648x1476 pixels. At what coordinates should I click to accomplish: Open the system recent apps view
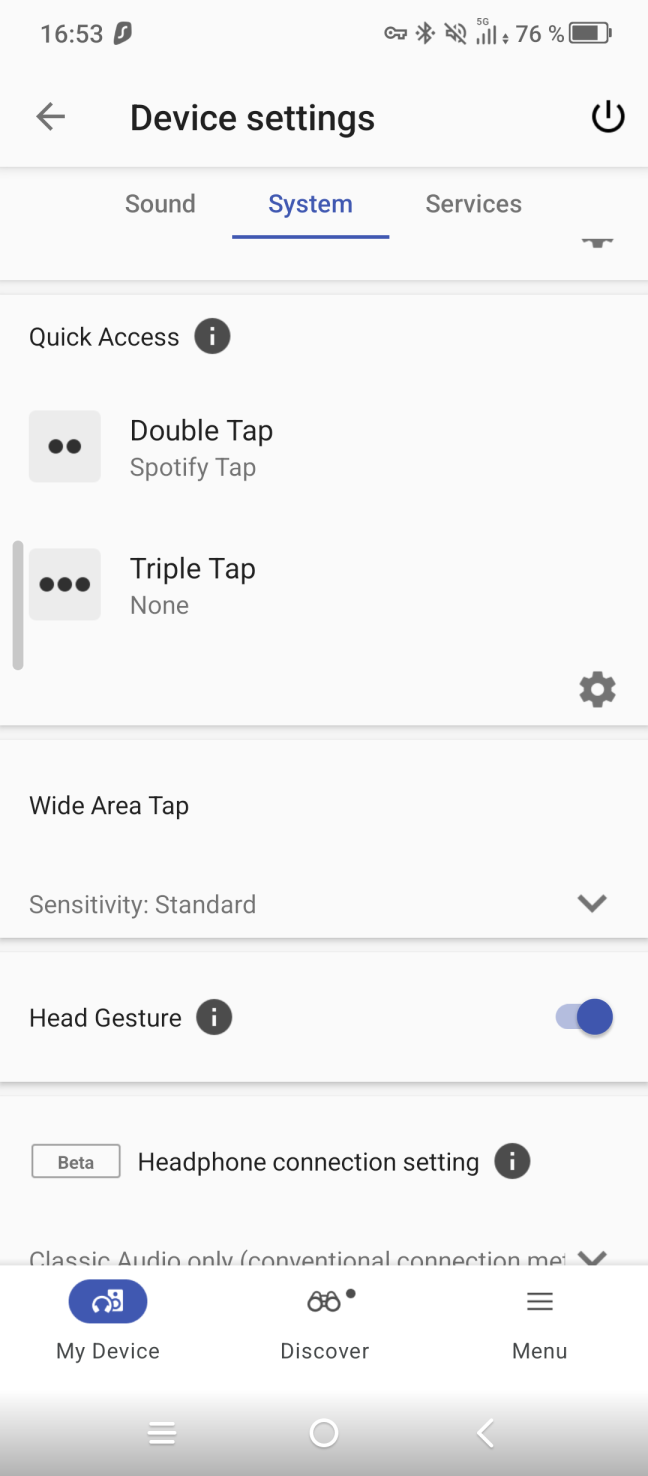(x=162, y=1434)
